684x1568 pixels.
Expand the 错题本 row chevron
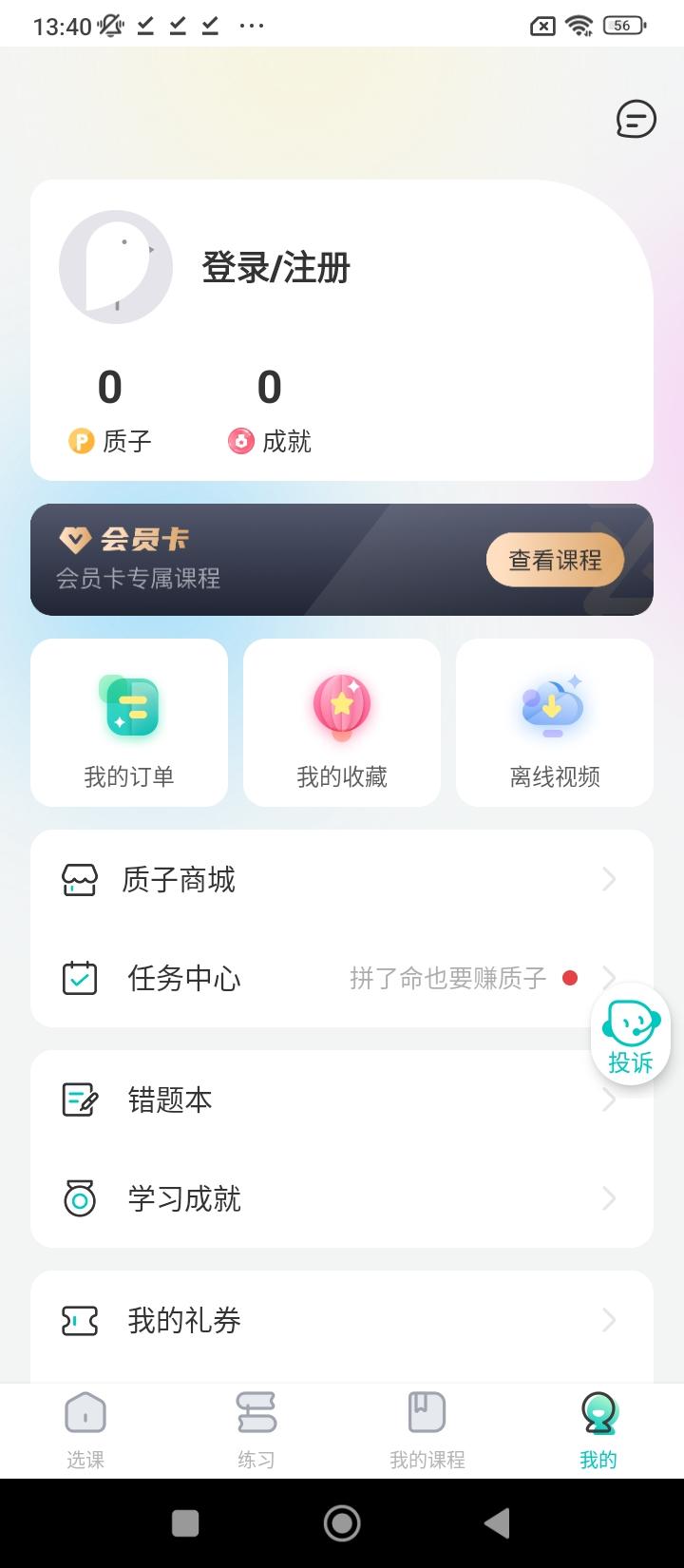(609, 1100)
